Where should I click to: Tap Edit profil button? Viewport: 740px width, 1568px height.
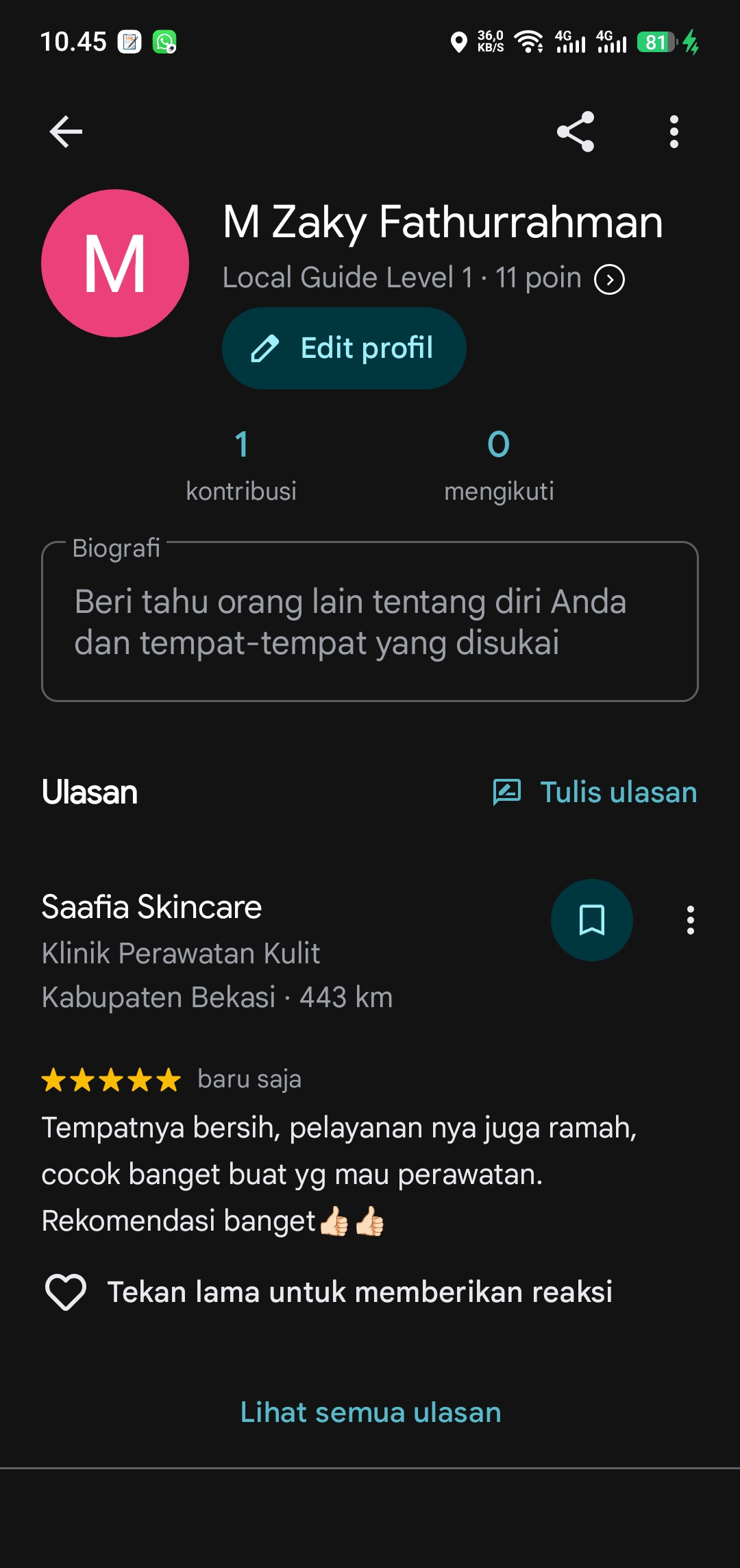tap(344, 348)
